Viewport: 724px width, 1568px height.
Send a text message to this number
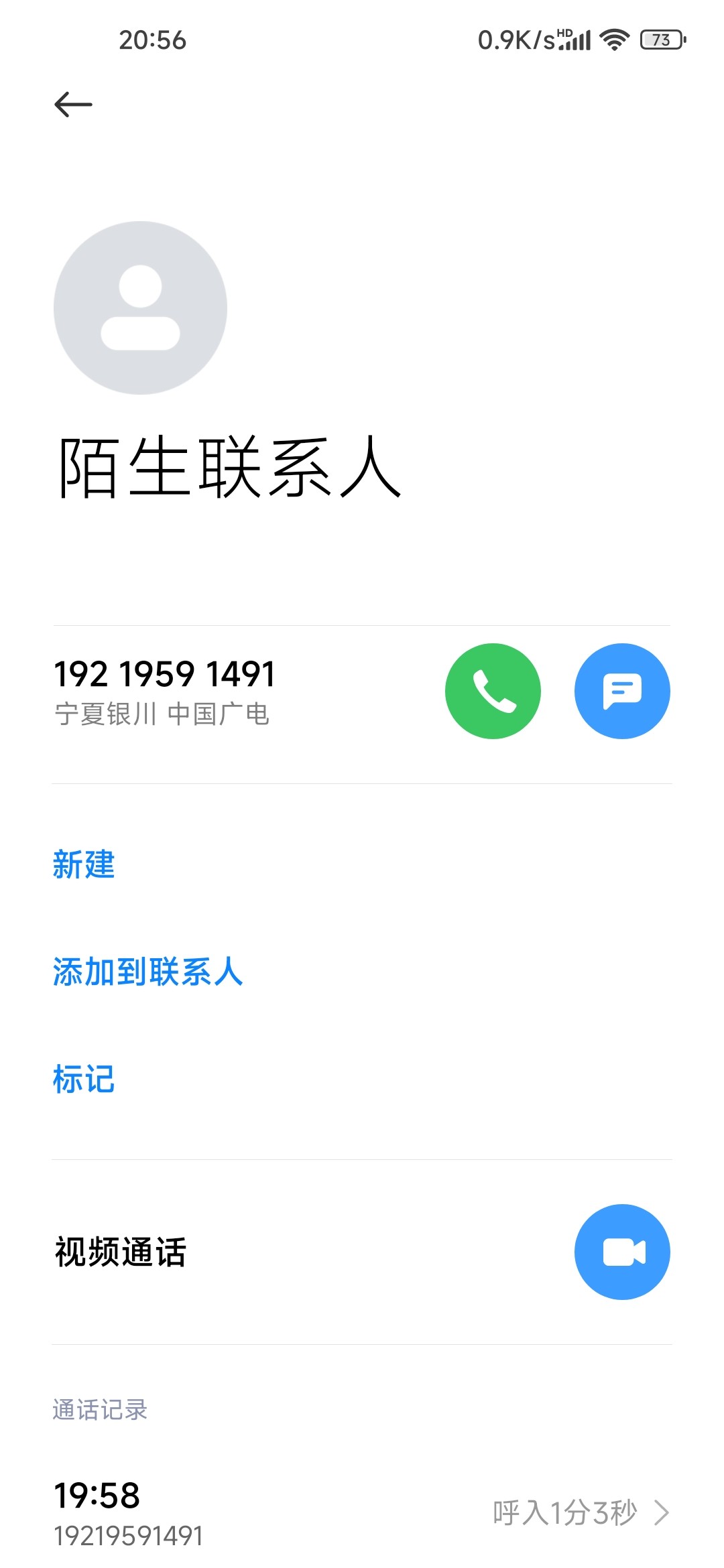pyautogui.click(x=622, y=691)
